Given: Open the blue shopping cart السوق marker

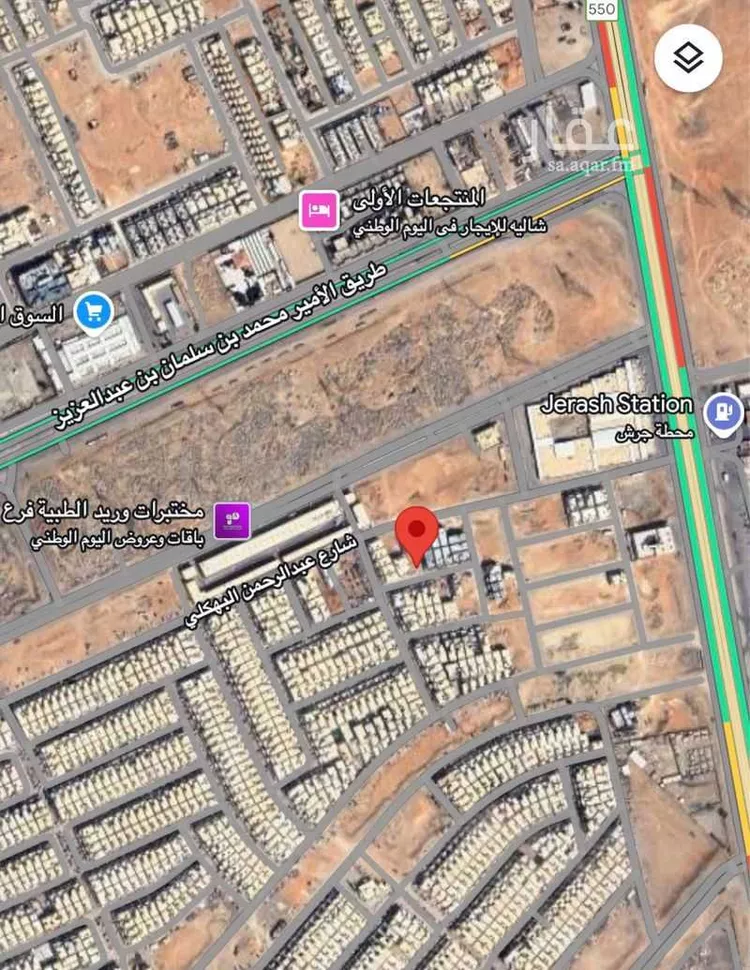Looking at the screenshot, I should coord(94,312).
